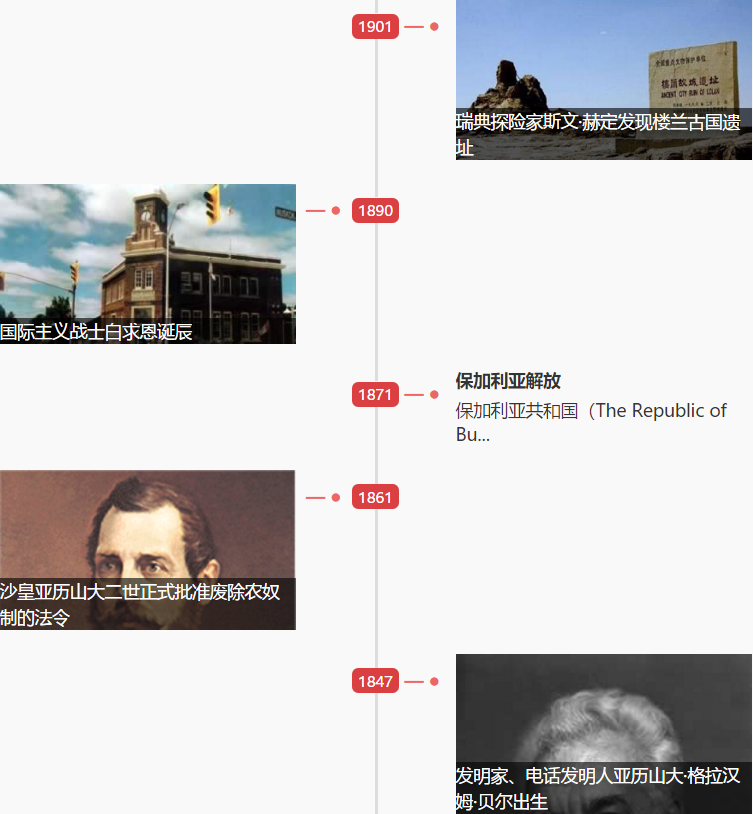Select the 1871 year marker
The width and height of the screenshot is (753, 814).
point(375,394)
